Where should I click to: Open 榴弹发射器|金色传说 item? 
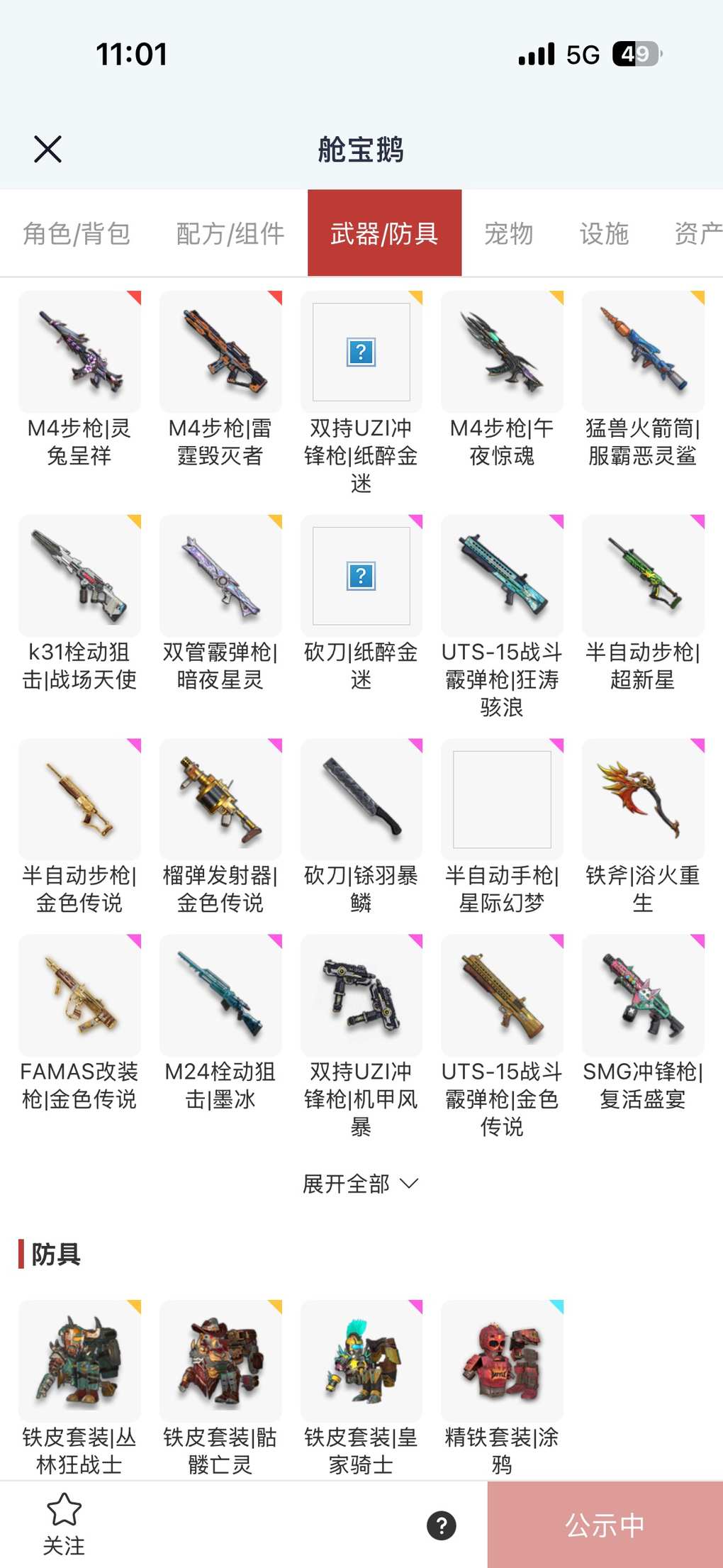[x=220, y=800]
